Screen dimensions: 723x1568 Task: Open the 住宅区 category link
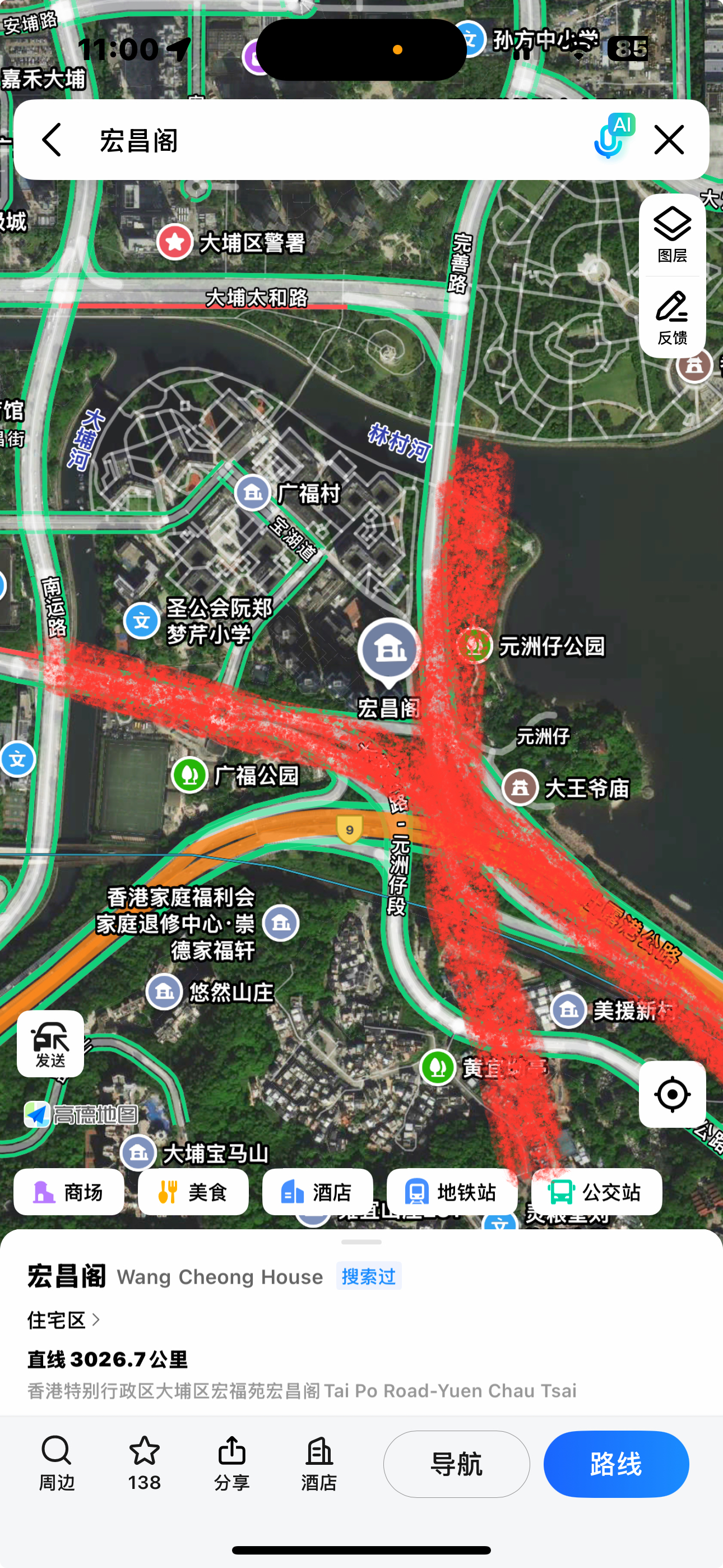click(x=63, y=1320)
